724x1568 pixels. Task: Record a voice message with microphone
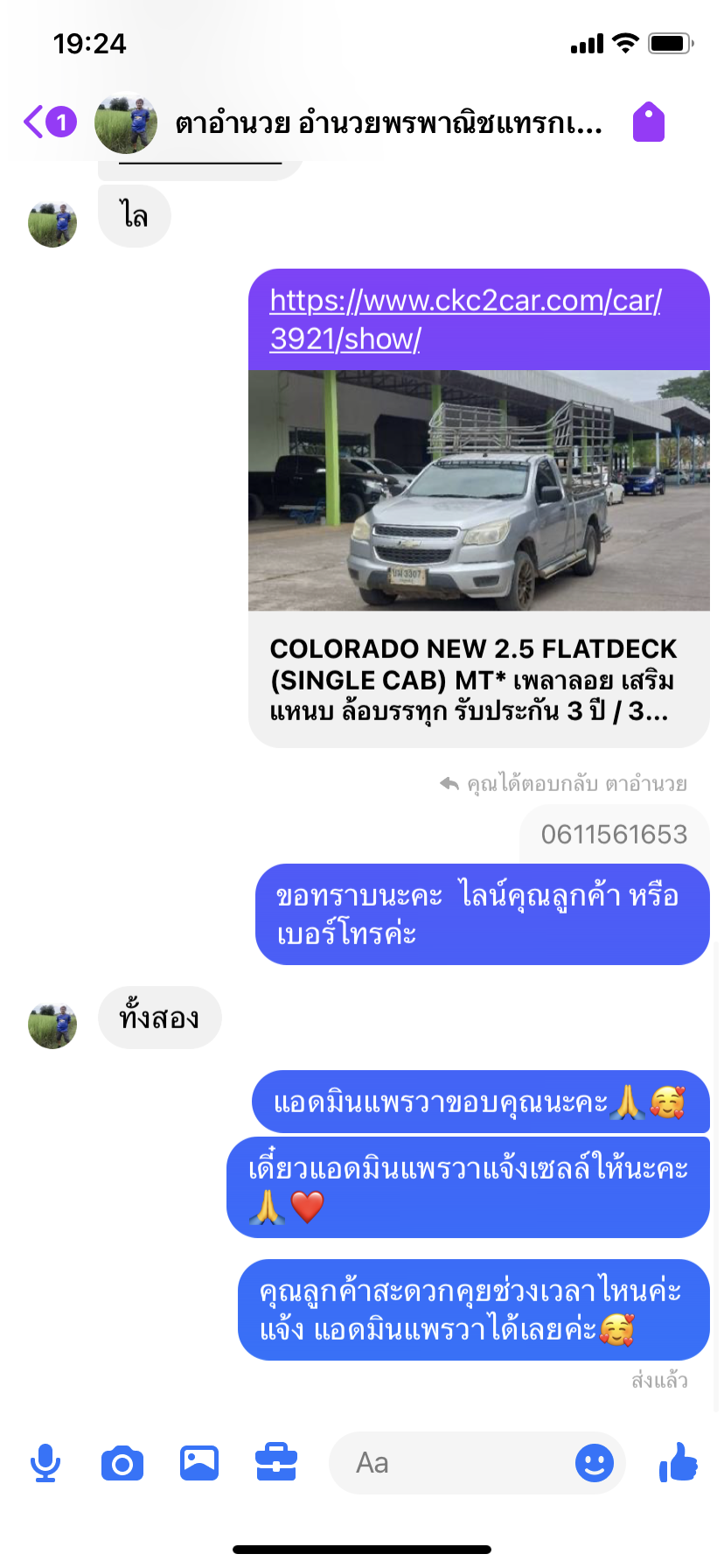click(45, 1463)
